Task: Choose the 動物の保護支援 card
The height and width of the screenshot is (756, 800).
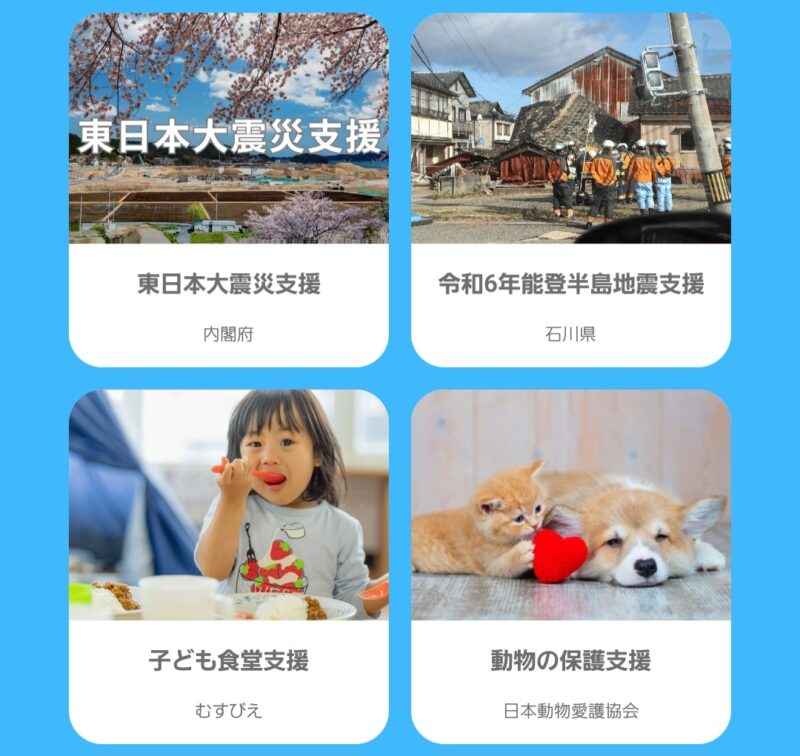Action: pos(570,660)
